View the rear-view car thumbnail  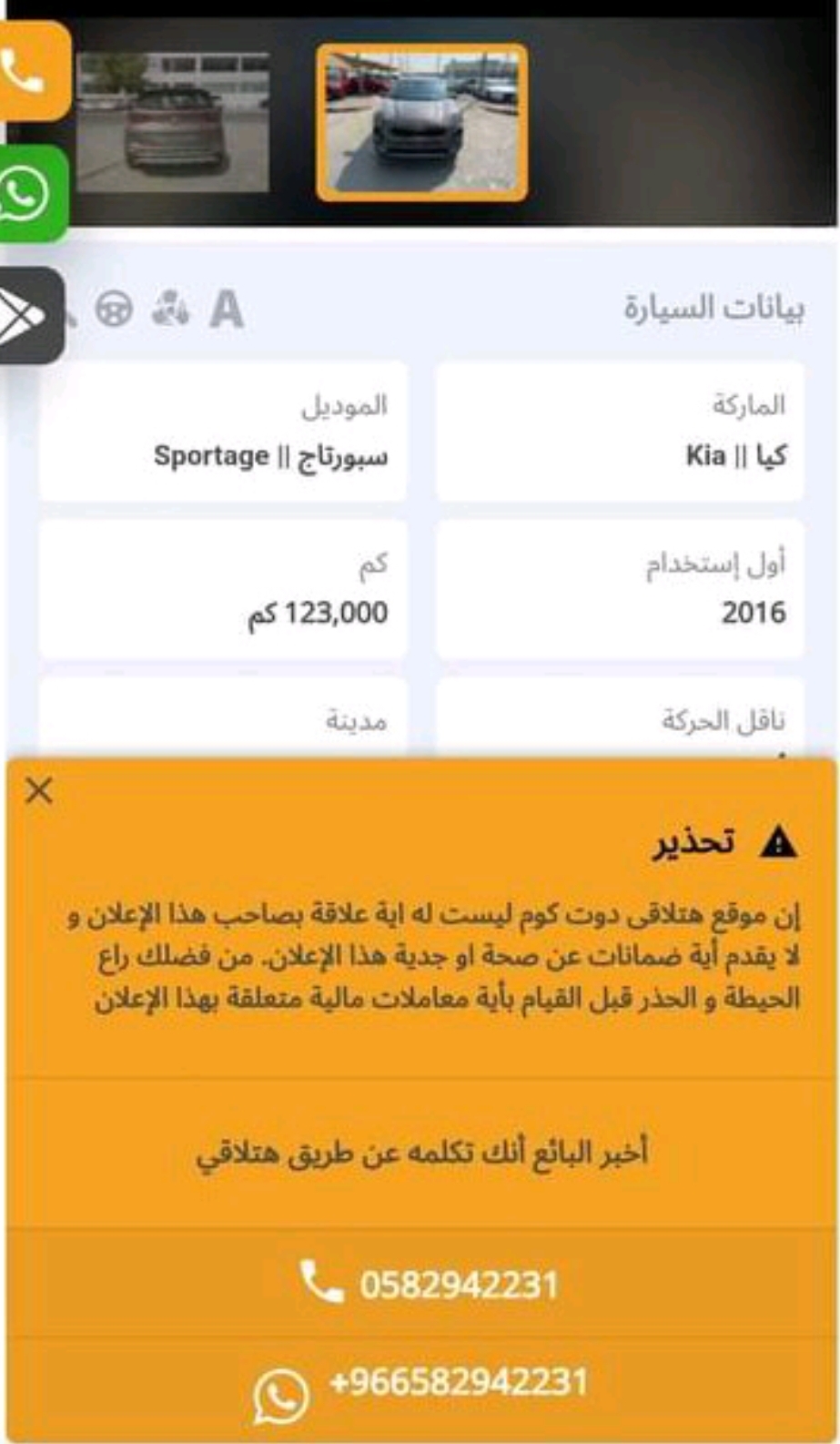coord(173,122)
